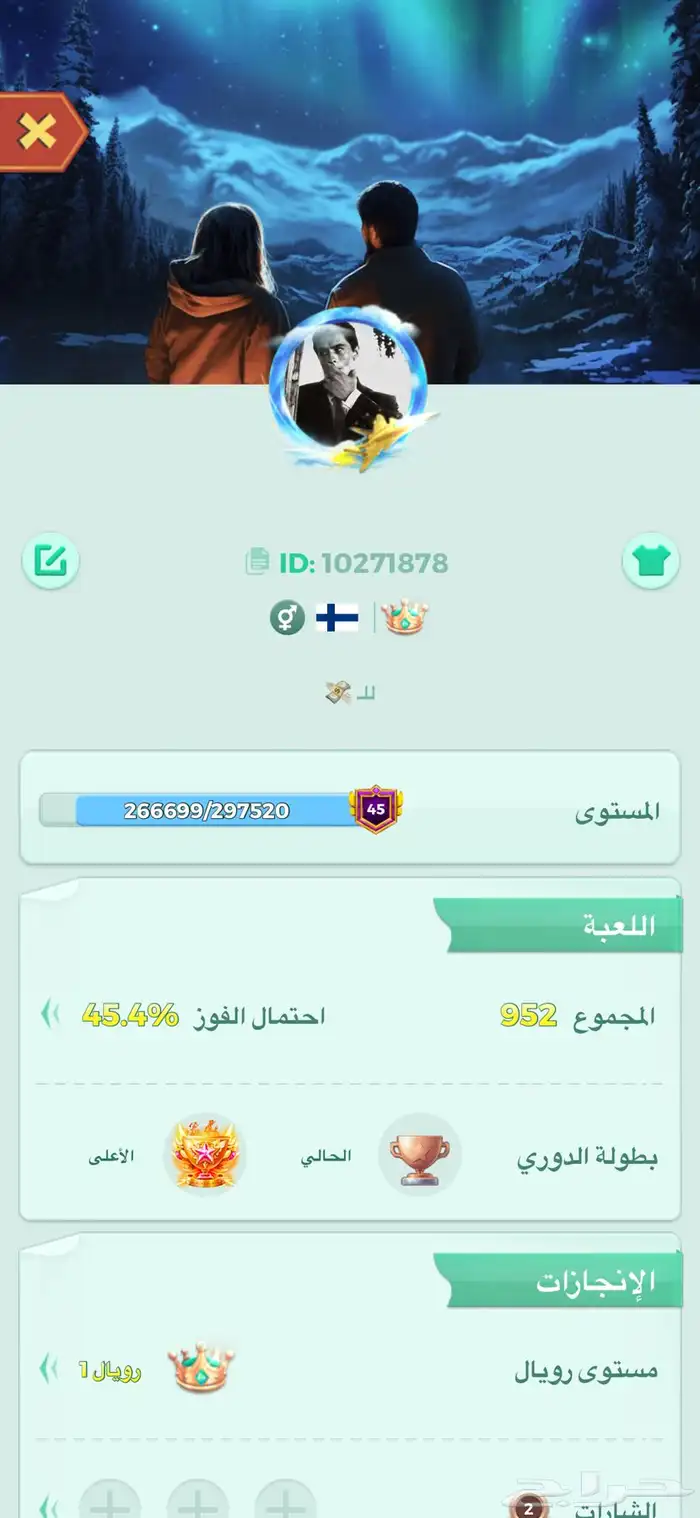Tap the first empty badge slot
This screenshot has width=700, height=1518.
285,1499
